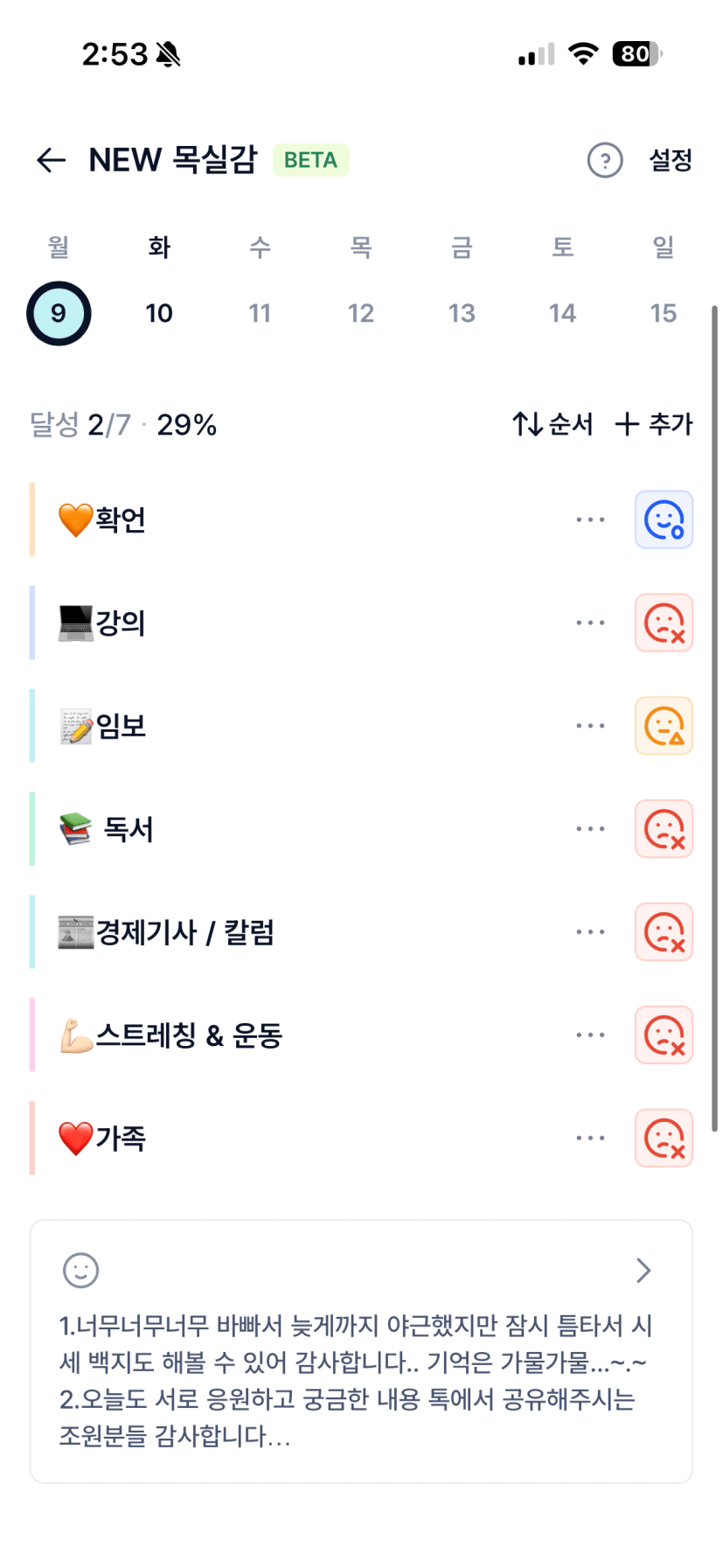Open more options for 가족

590,1139
